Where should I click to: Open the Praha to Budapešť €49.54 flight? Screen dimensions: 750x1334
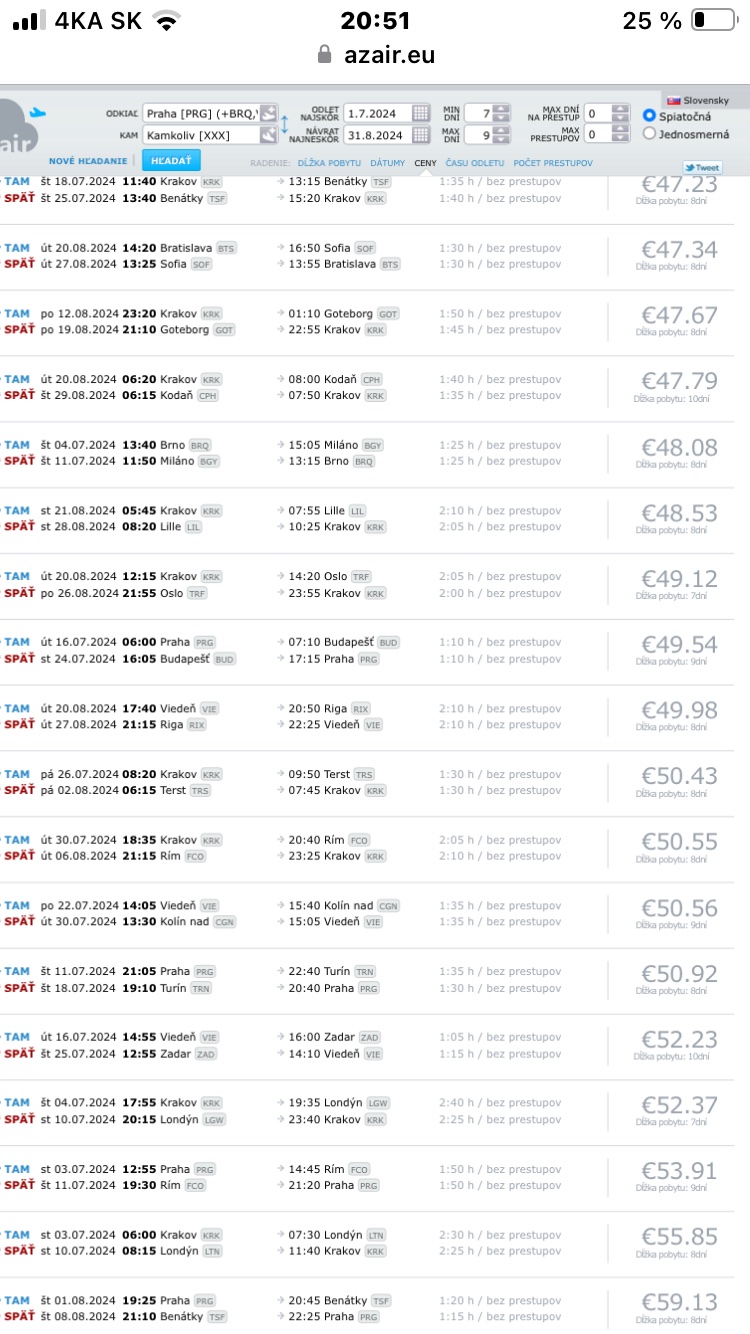679,645
